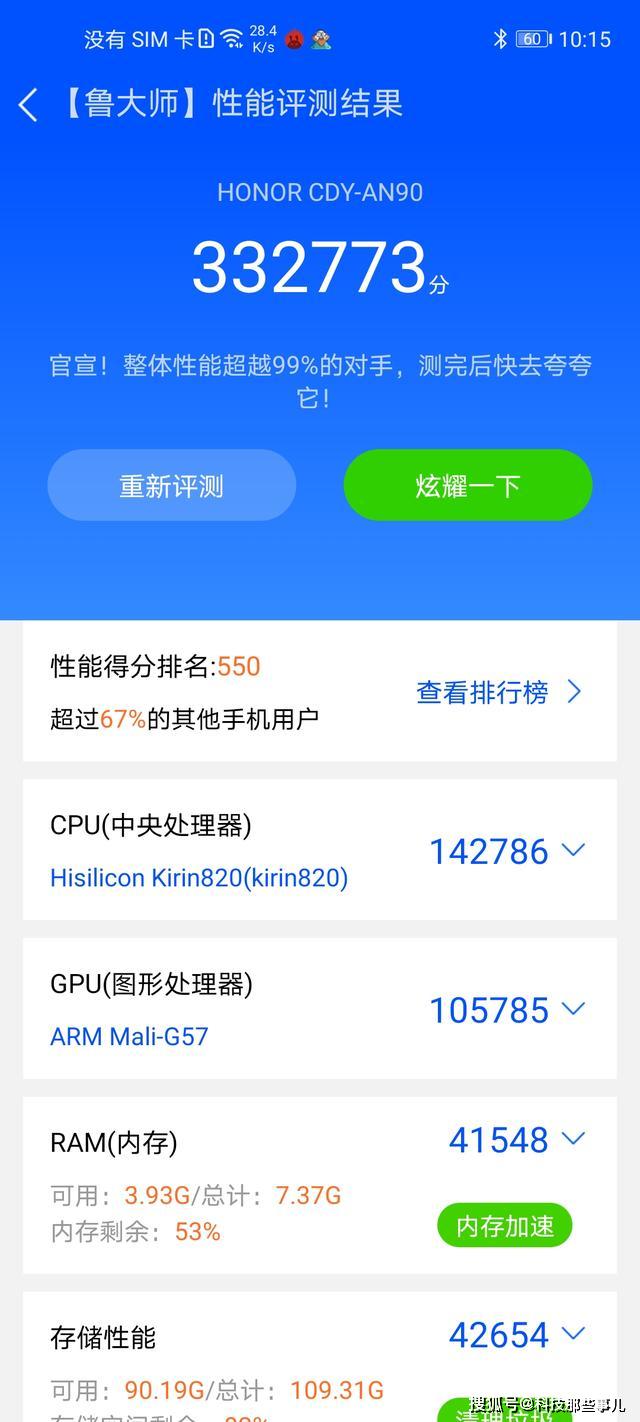Tap the 重新评测 button to retest

[172, 486]
